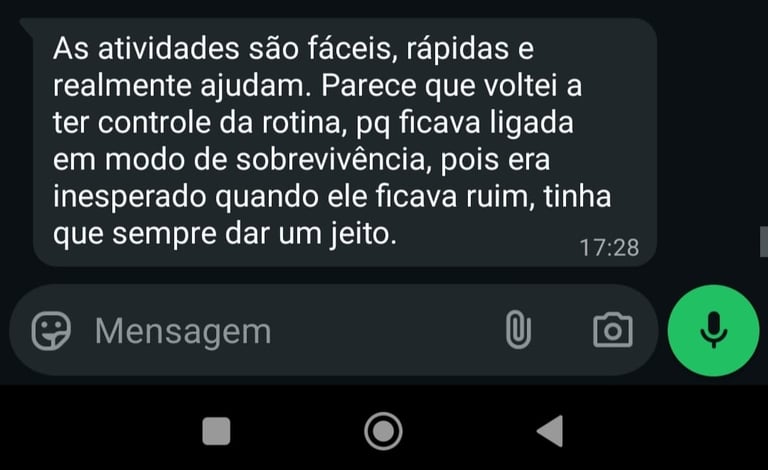Go back with the system back arrow
This screenshot has height=470, width=768.
pos(551,431)
